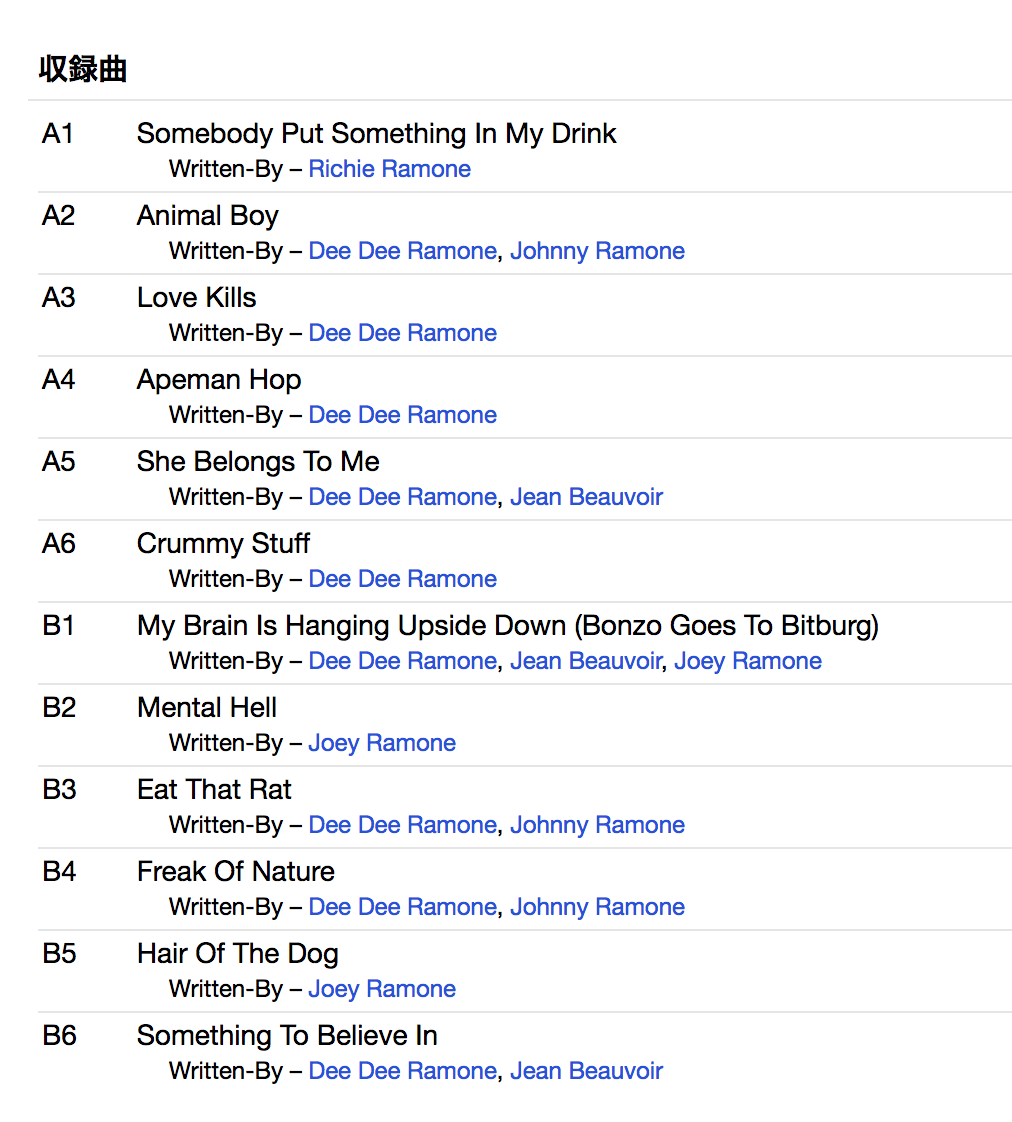Open Dee Dee Ramone link under Love Kills
1012x1122 pixels.
tap(402, 333)
